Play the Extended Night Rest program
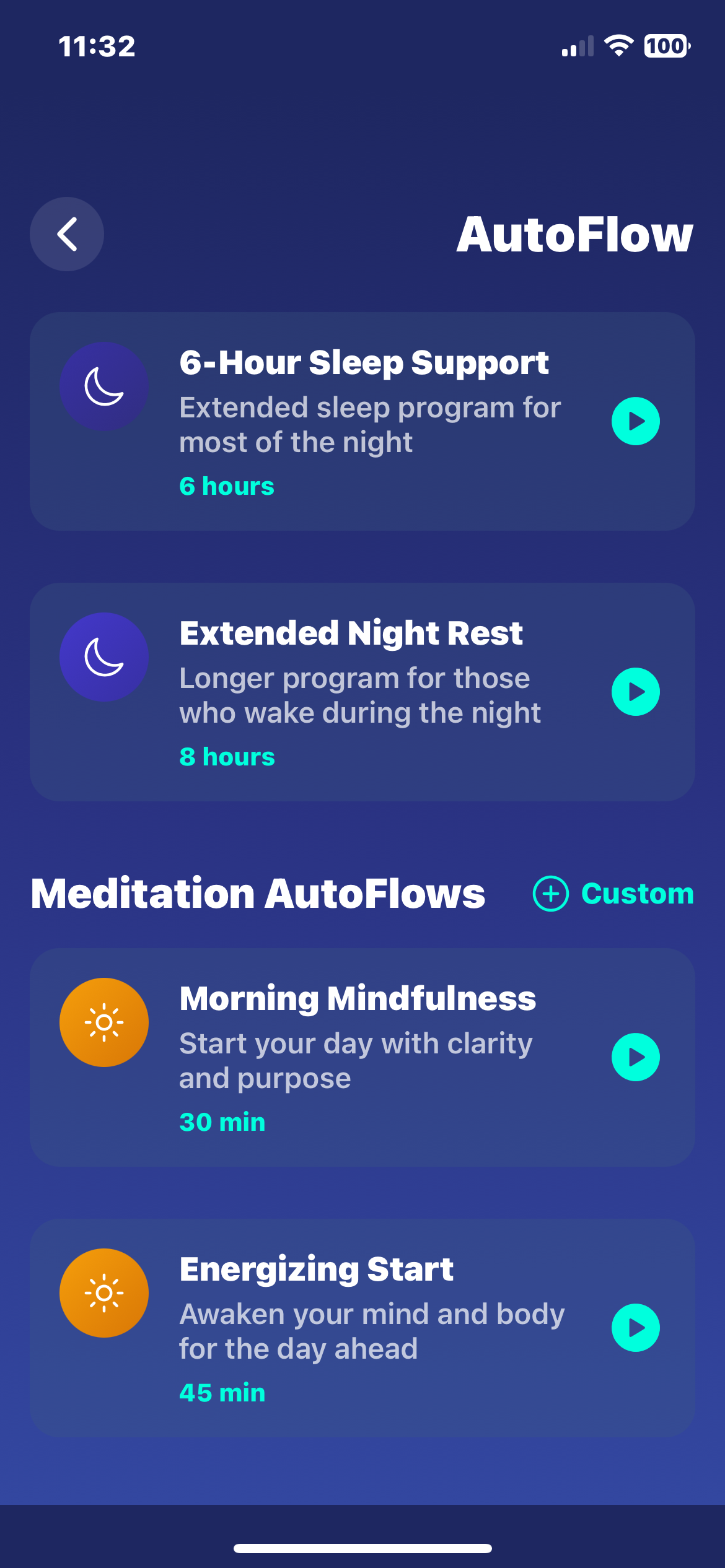Viewport: 725px width, 1568px height. pos(635,692)
